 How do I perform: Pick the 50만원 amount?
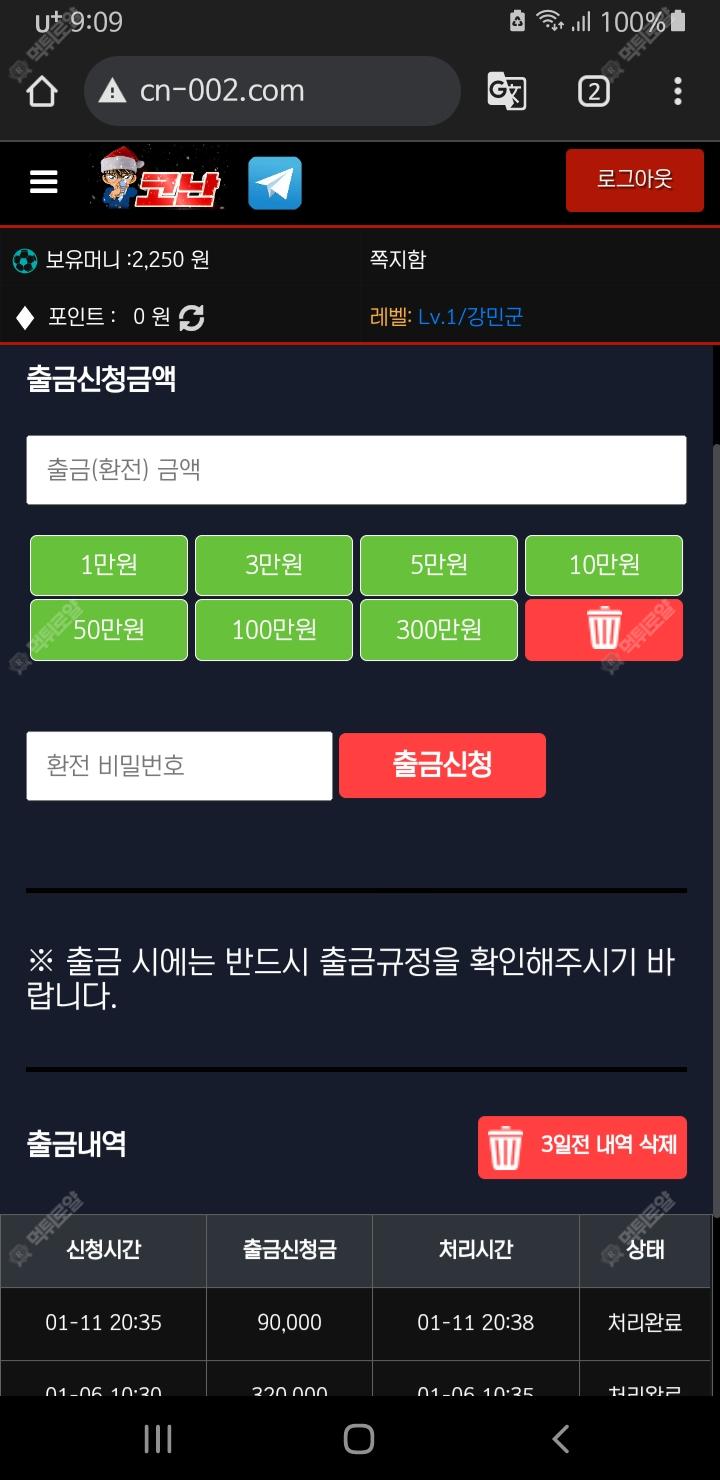(x=109, y=630)
